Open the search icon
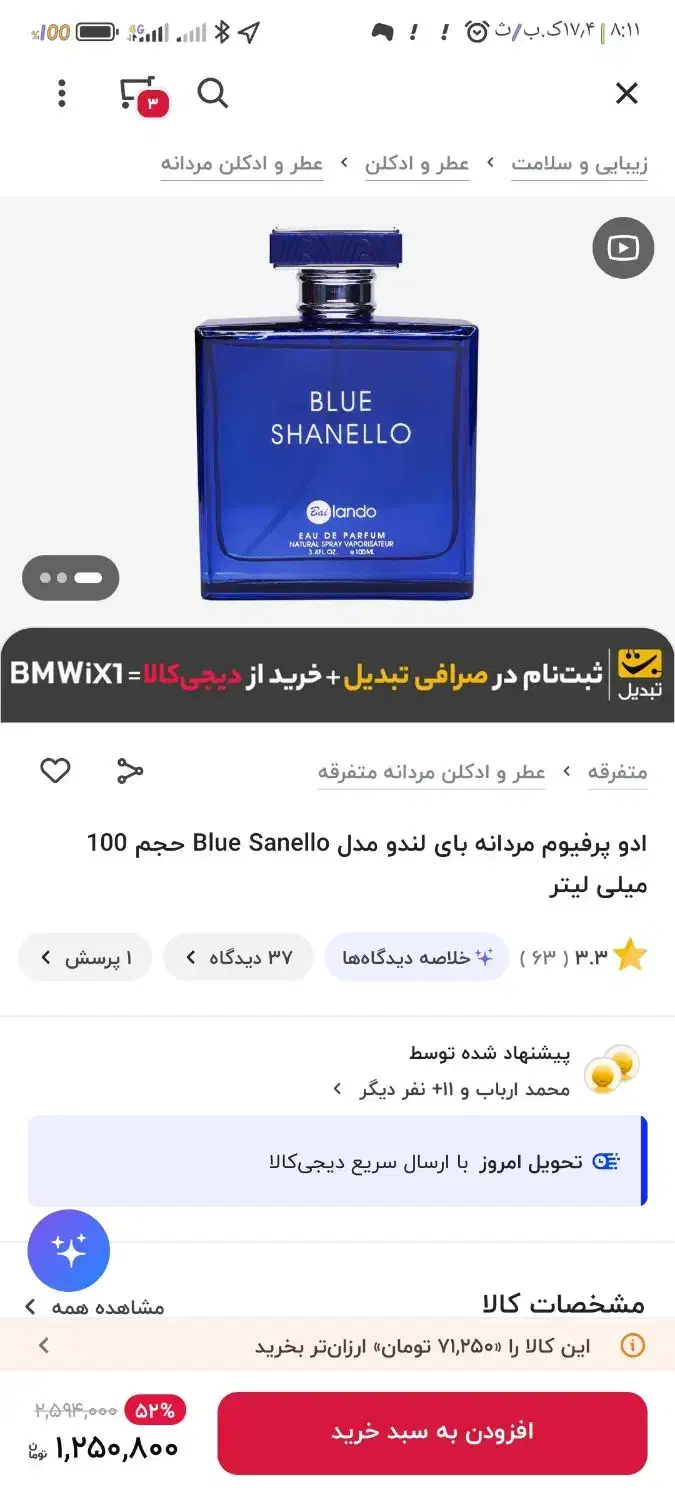 coord(212,94)
